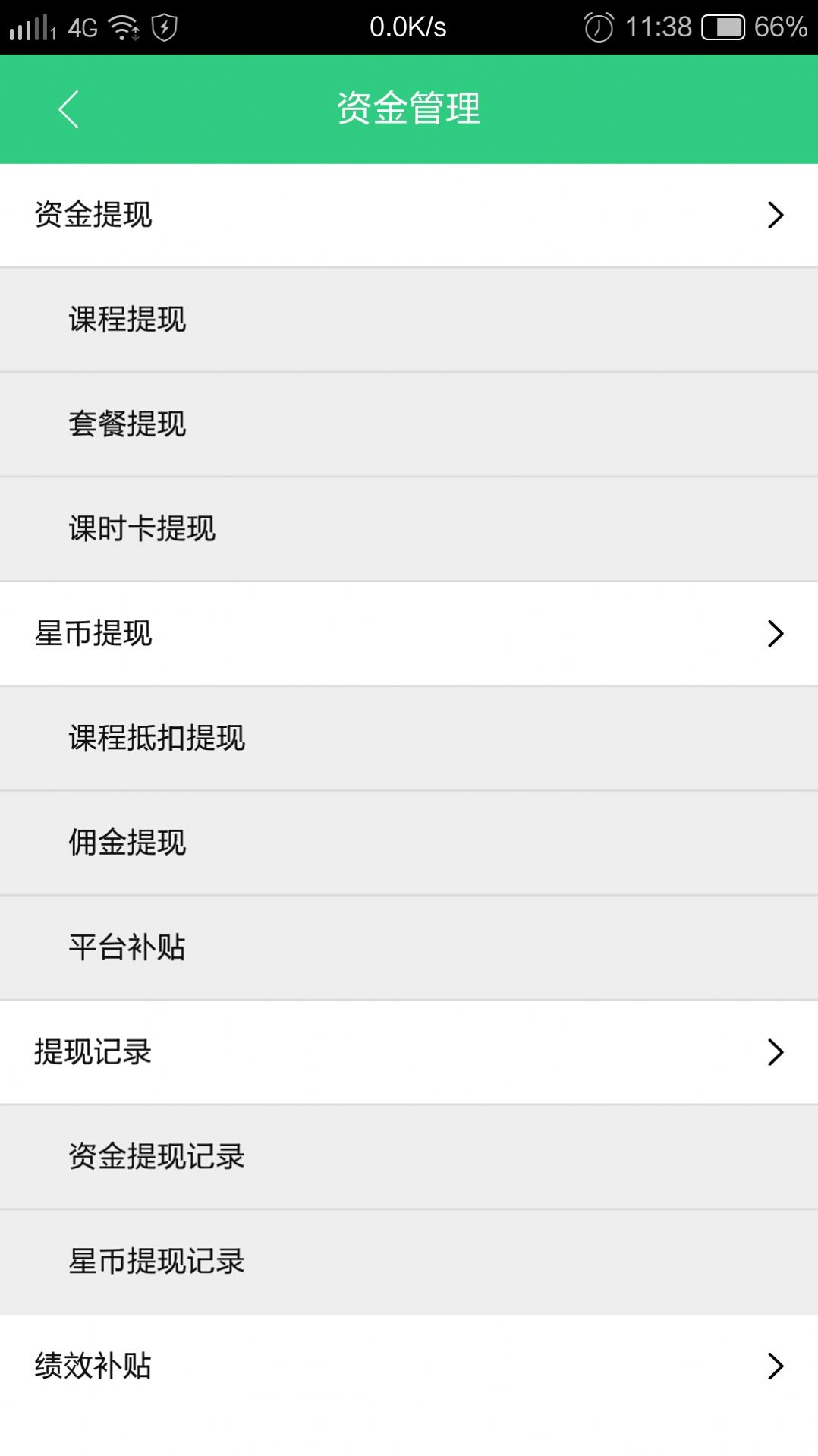The height and width of the screenshot is (1456, 818).
Task: Expand the 星币提现 section chevron
Action: [776, 633]
